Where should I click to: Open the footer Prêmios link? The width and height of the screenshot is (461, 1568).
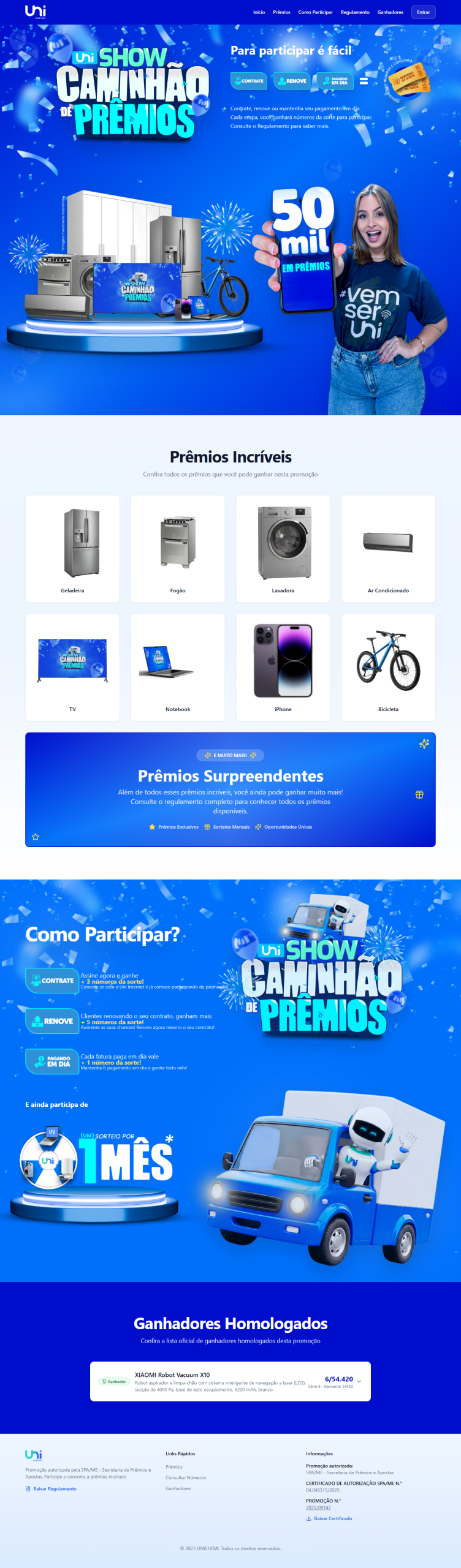174,1467
